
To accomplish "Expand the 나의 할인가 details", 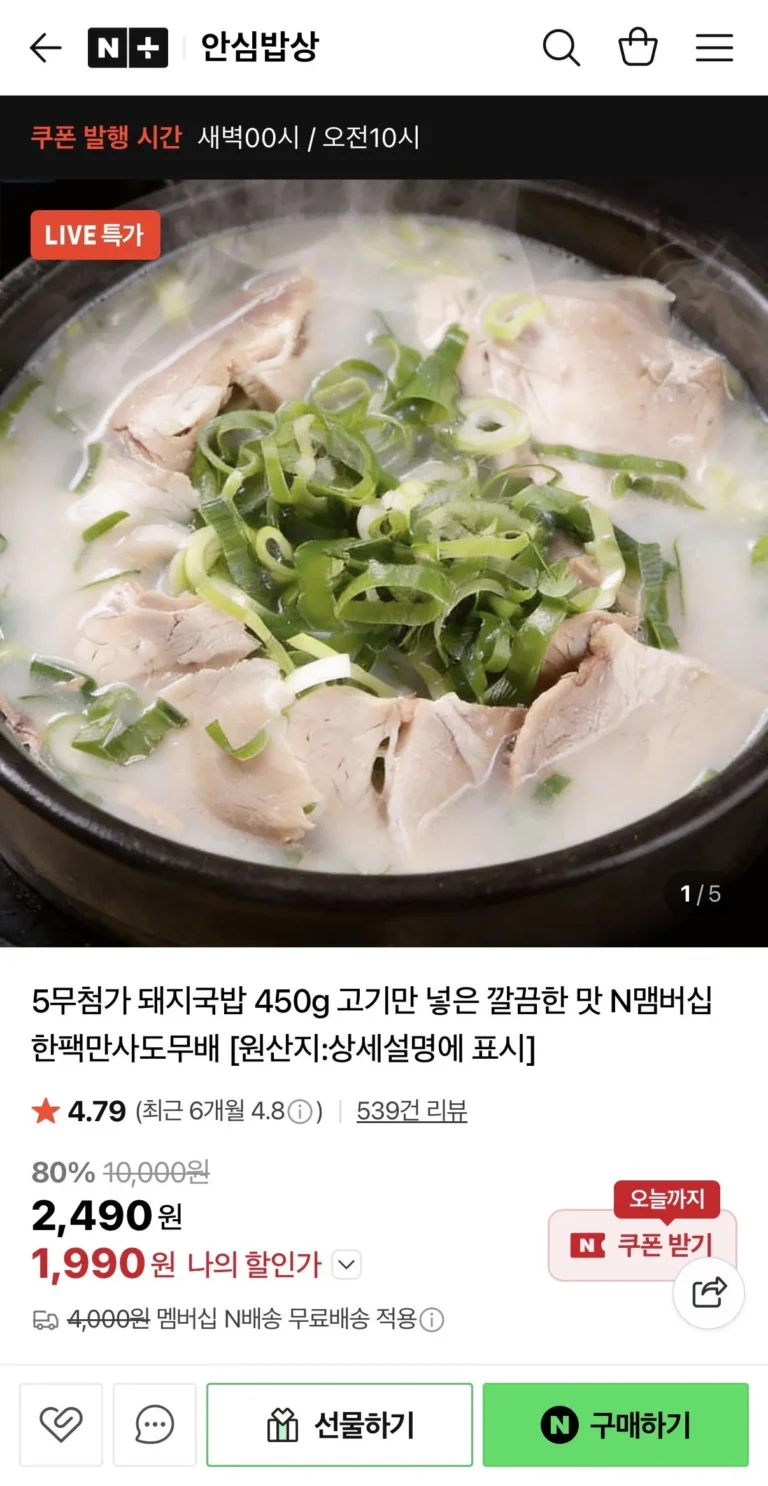I will (x=346, y=1265).
